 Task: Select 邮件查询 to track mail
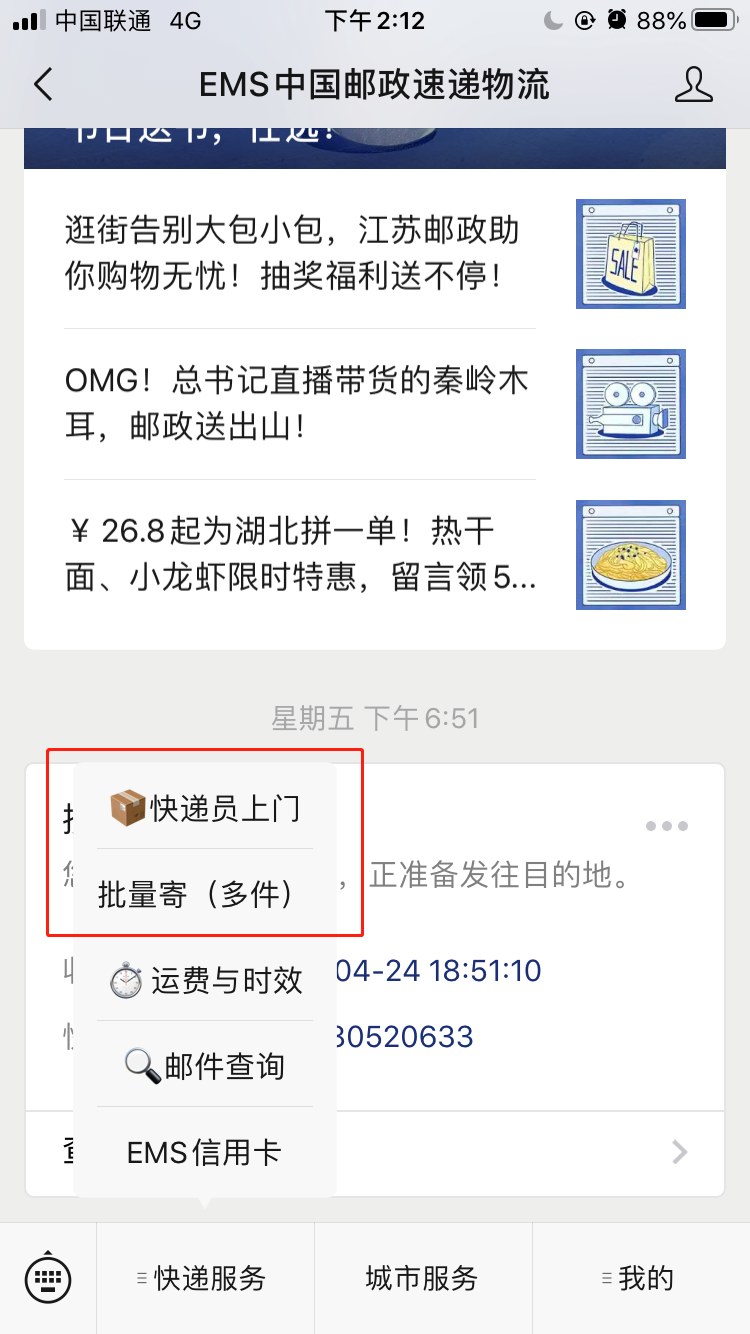pos(205,1066)
